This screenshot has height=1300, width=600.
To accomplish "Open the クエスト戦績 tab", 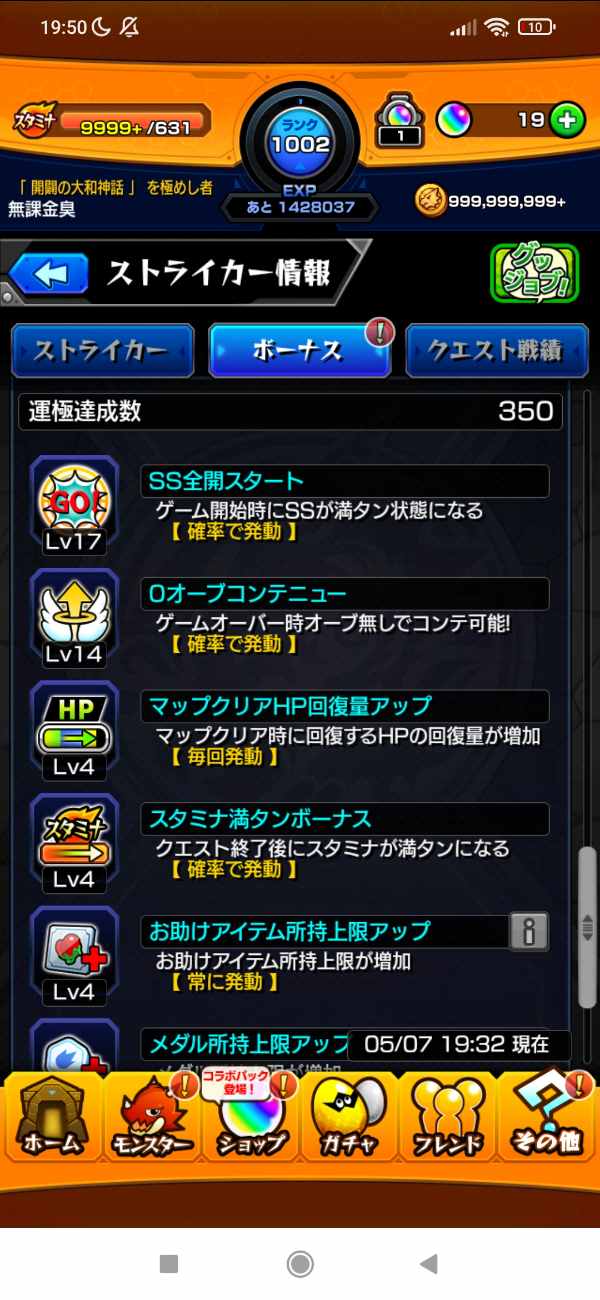I will [x=496, y=351].
